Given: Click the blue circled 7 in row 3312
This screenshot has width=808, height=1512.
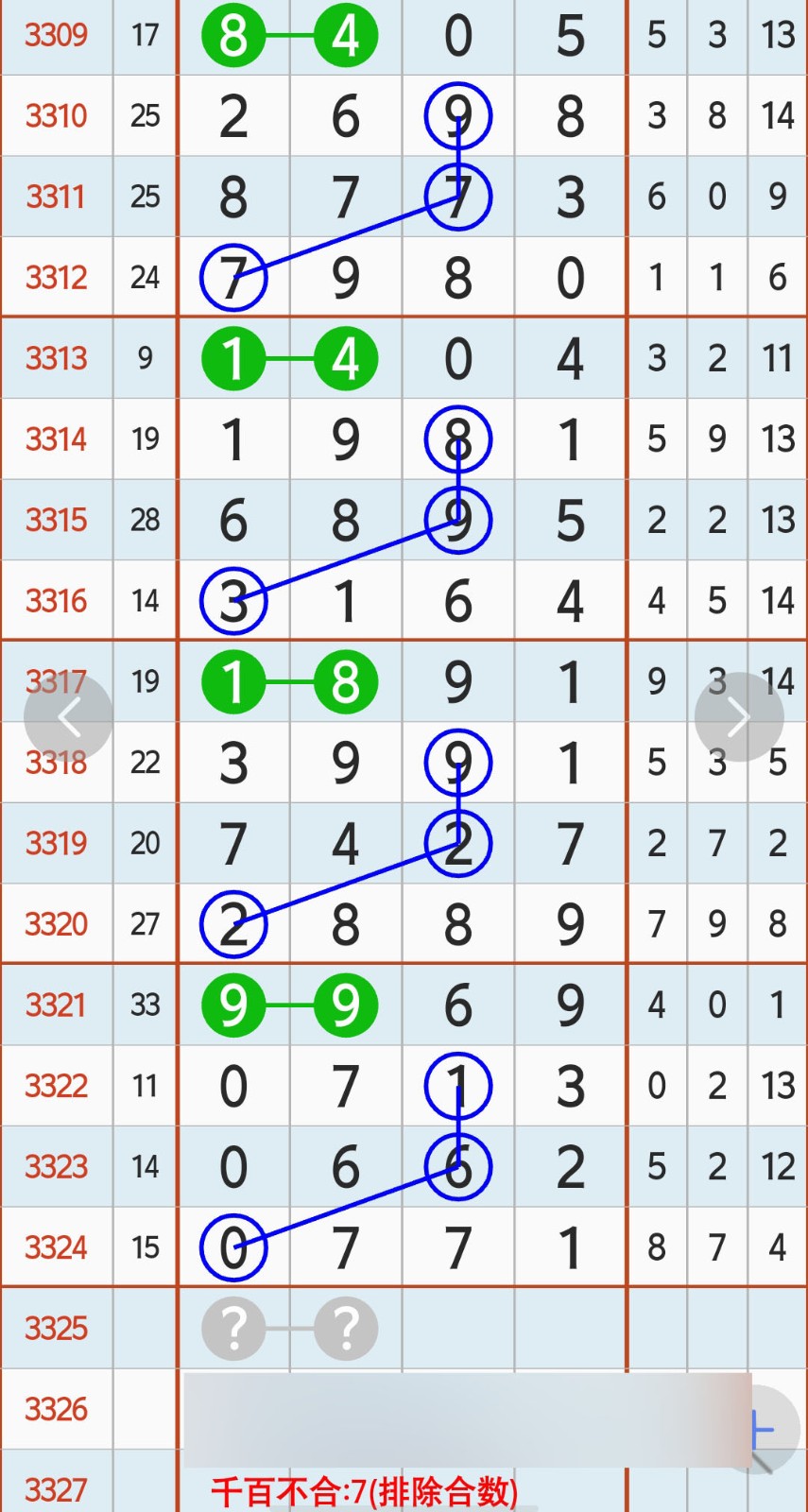Looking at the screenshot, I should point(233,277).
